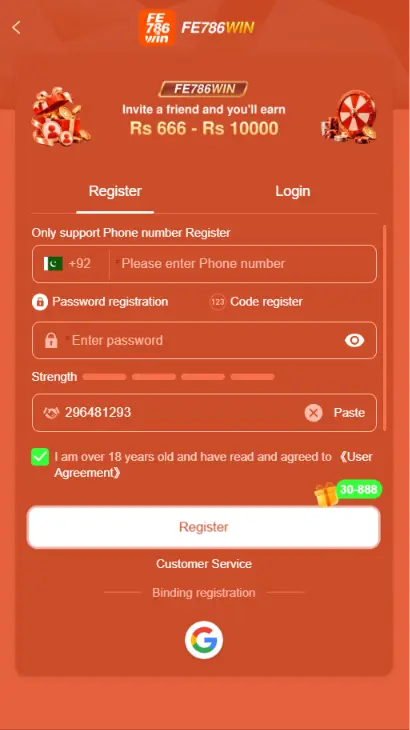Select the Register tab
This screenshot has height=730, width=410.
pyautogui.click(x=115, y=191)
